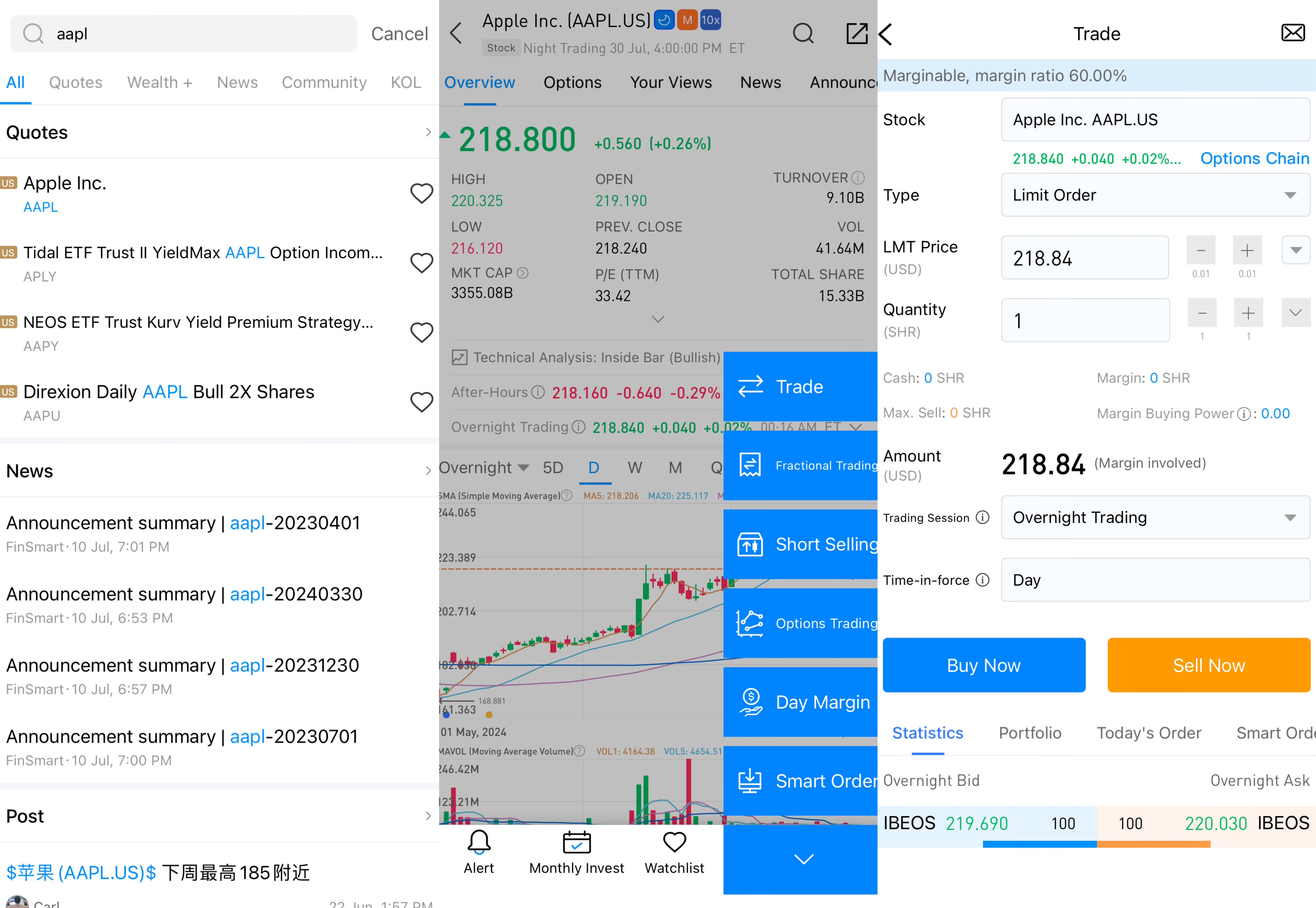
Task: Open Announcement summary aapl-20240330 news
Action: [184, 594]
